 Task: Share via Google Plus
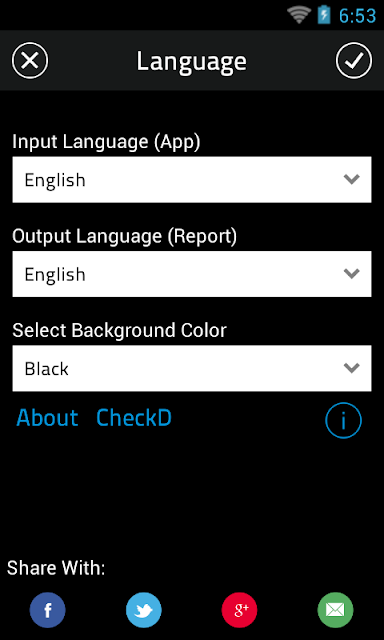(240, 610)
